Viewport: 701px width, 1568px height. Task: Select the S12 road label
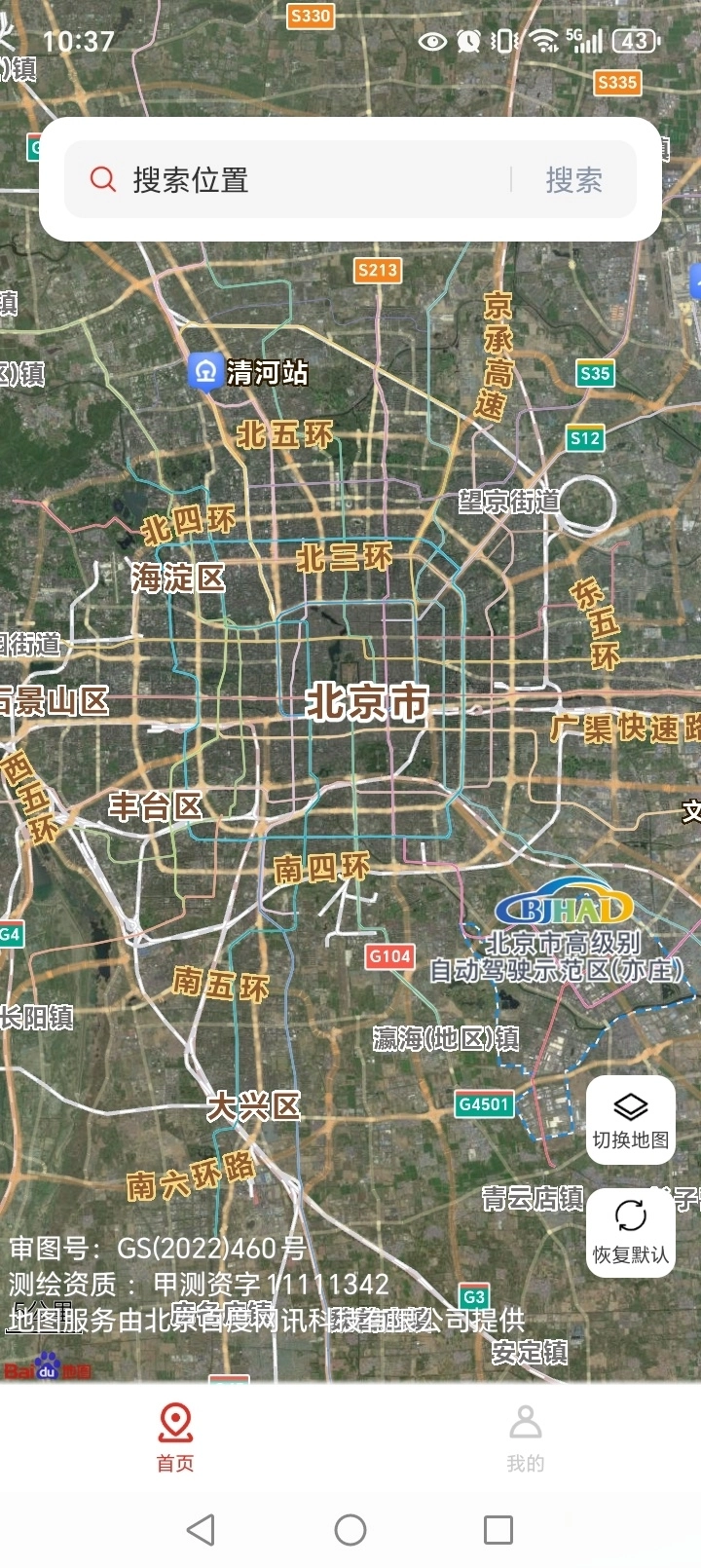(x=585, y=437)
